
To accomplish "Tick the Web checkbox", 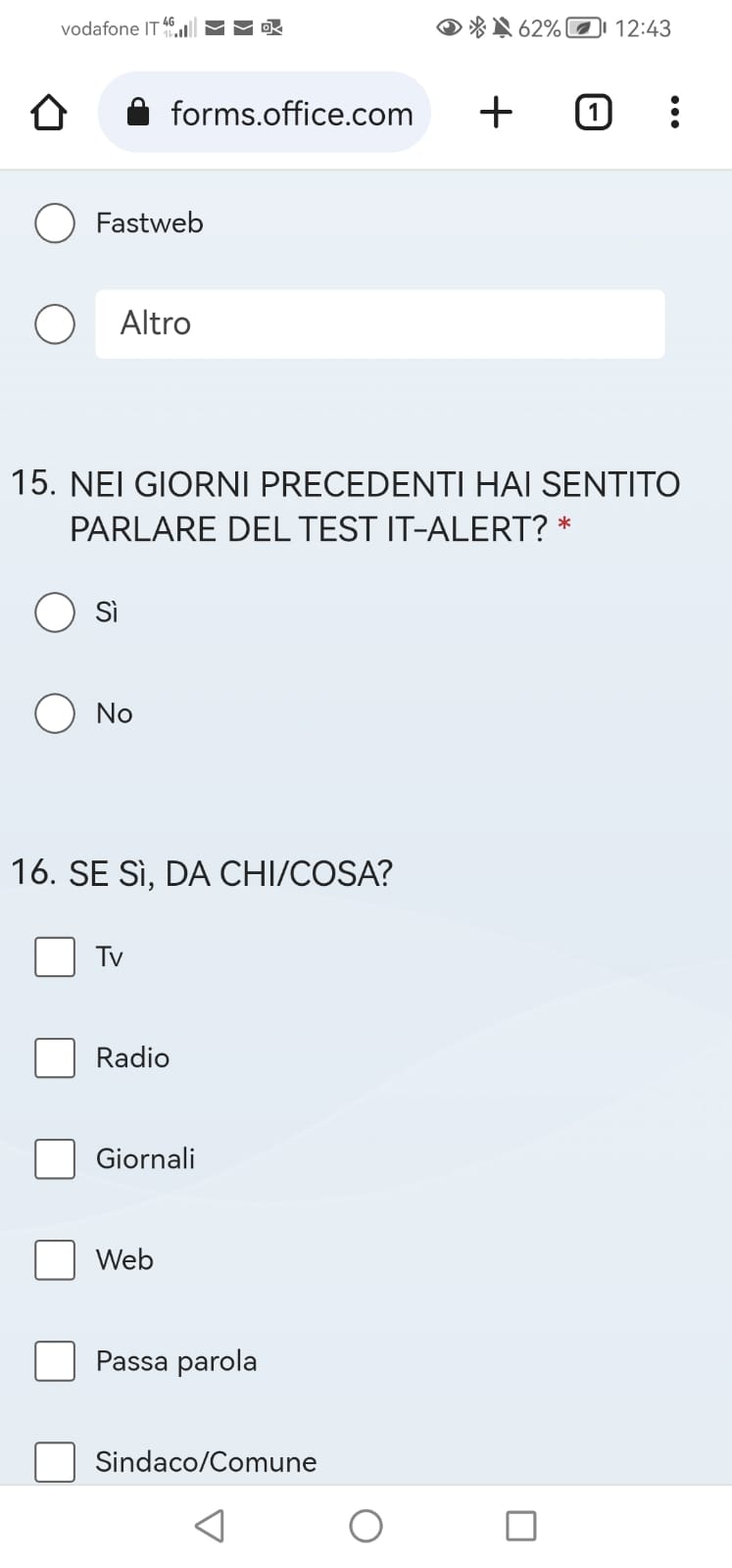I will click(55, 1260).
